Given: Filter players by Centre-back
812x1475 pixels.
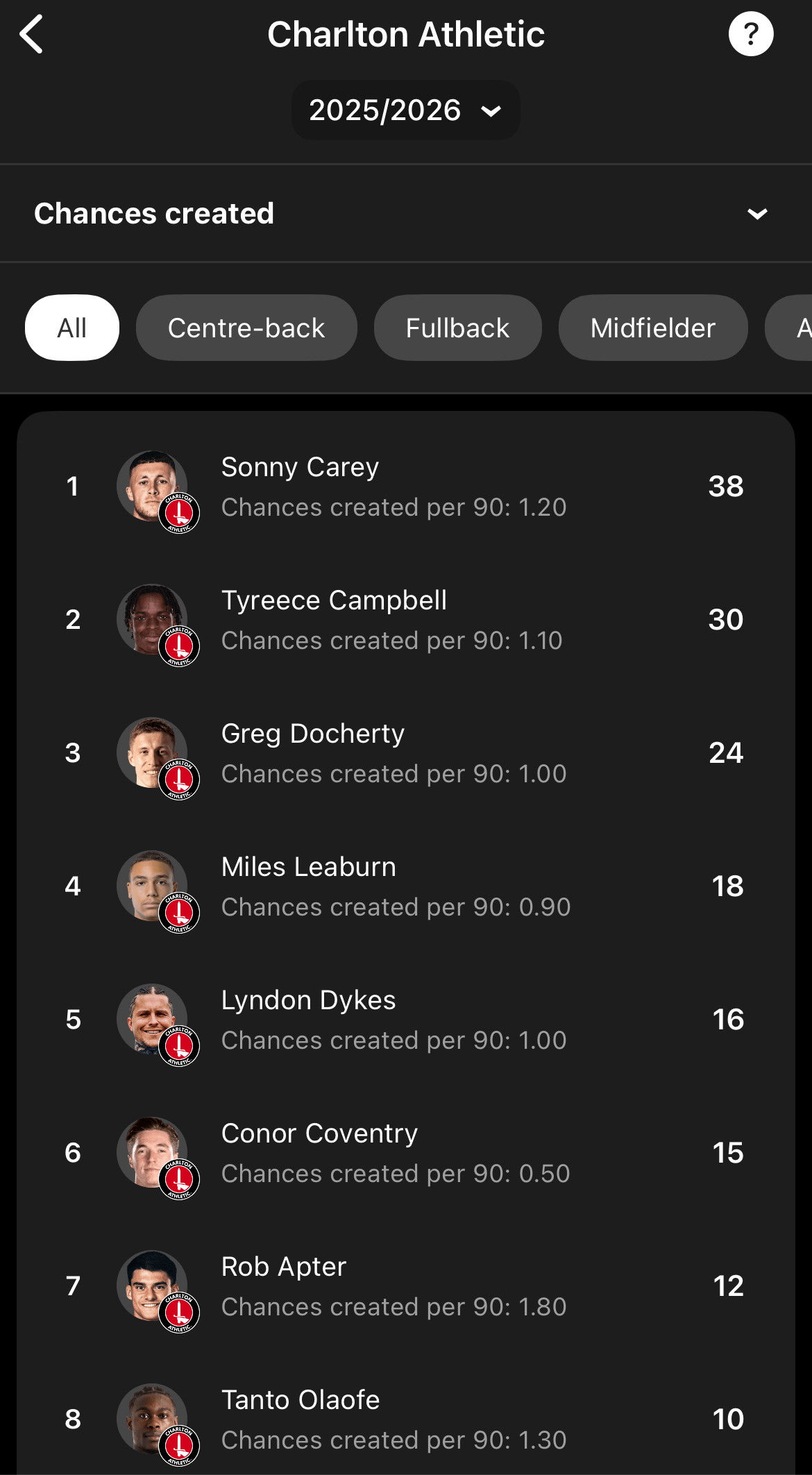Looking at the screenshot, I should [246, 328].
